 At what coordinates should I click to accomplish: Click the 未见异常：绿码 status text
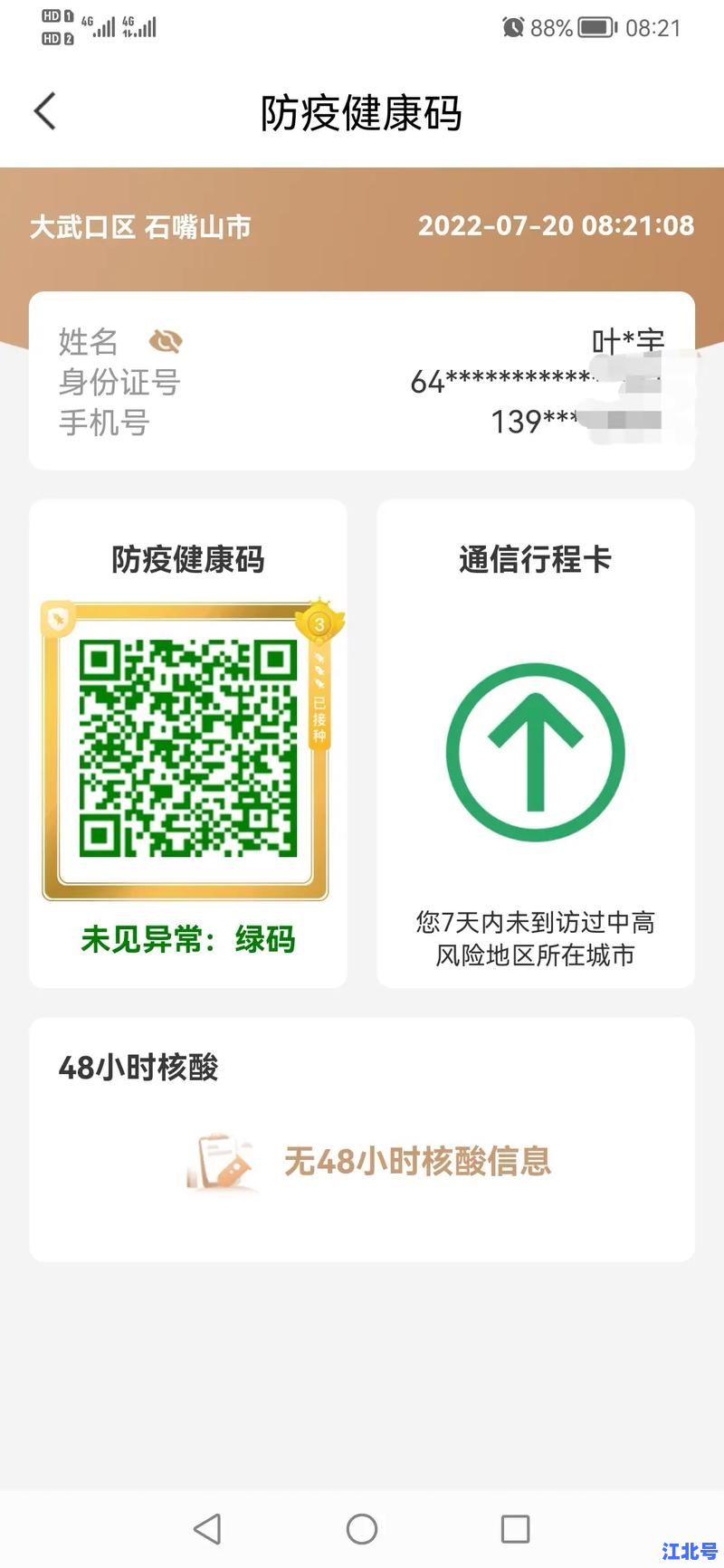pyautogui.click(x=187, y=941)
